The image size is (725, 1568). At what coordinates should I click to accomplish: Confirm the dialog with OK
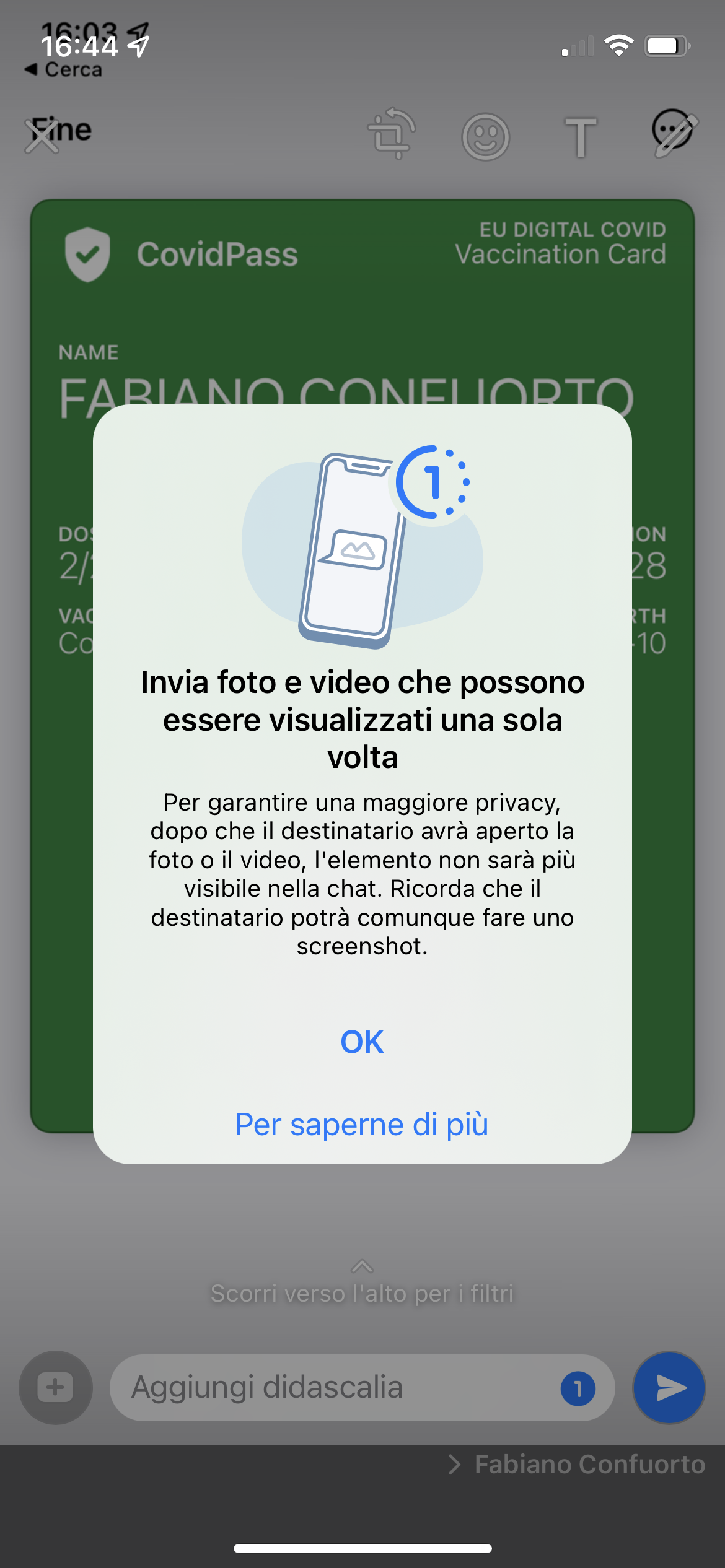click(x=362, y=1042)
